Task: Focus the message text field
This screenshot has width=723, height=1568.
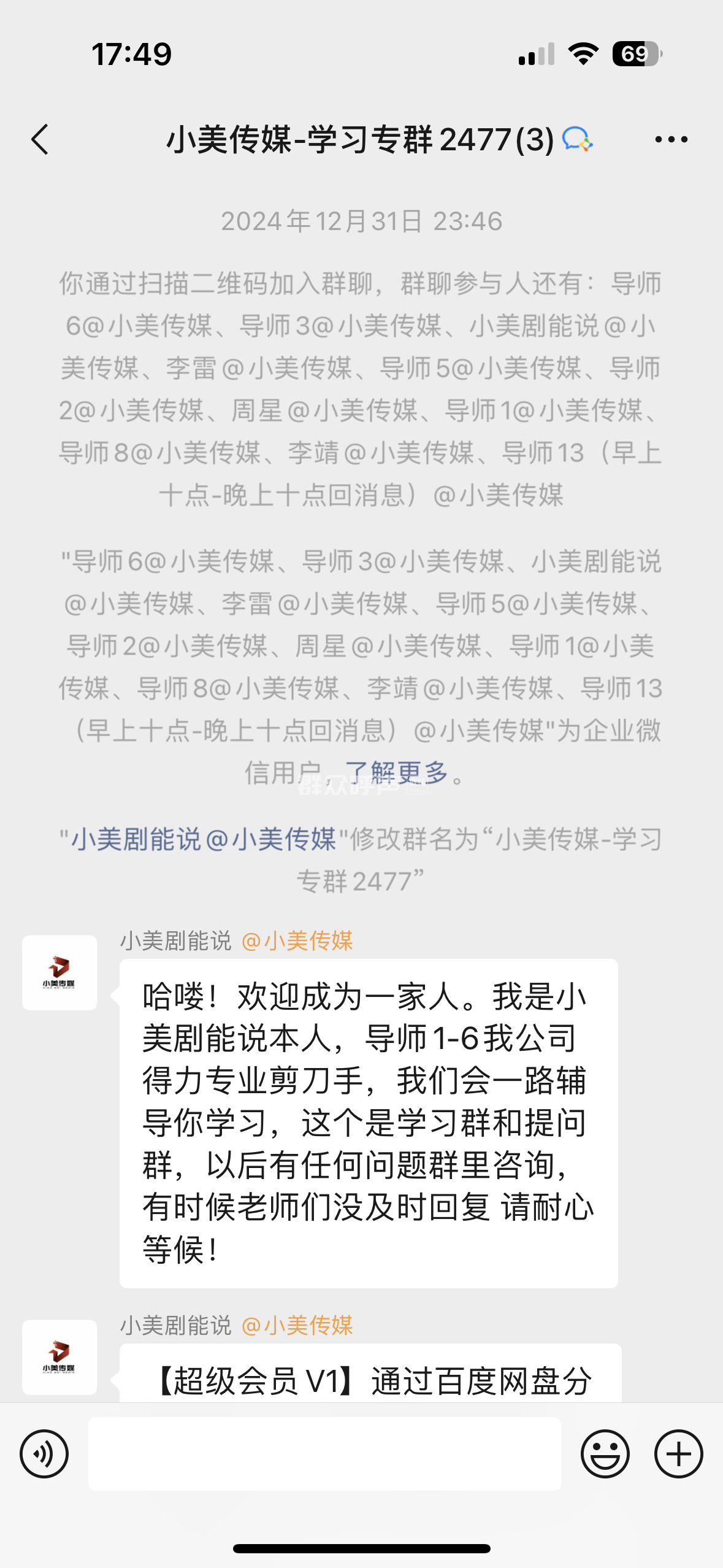Action: pyautogui.click(x=324, y=1454)
